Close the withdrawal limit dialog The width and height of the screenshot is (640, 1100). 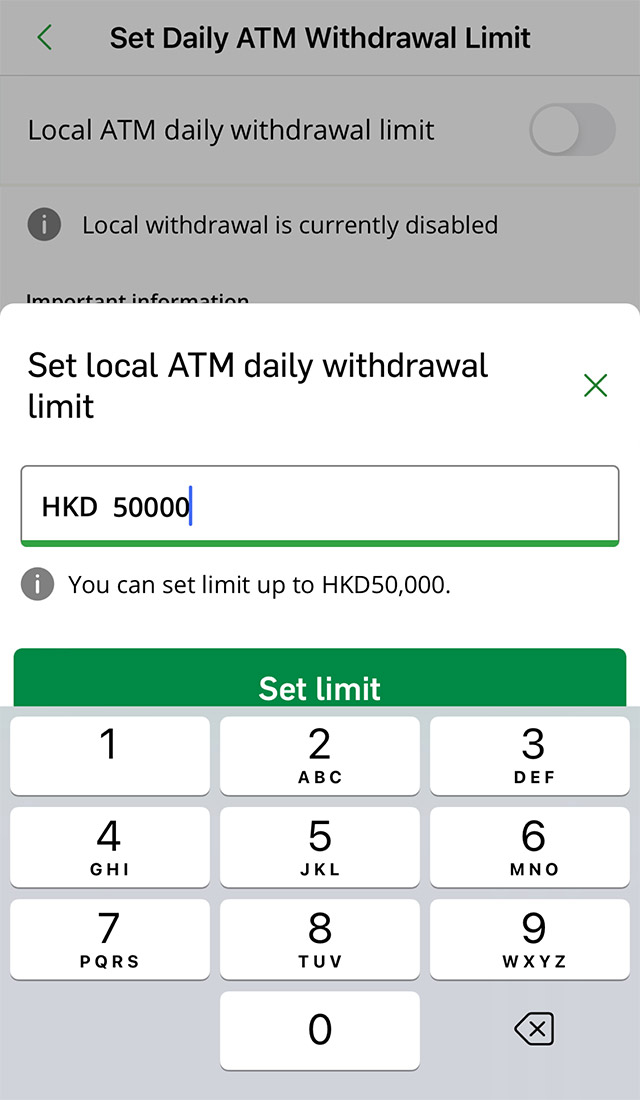(595, 385)
